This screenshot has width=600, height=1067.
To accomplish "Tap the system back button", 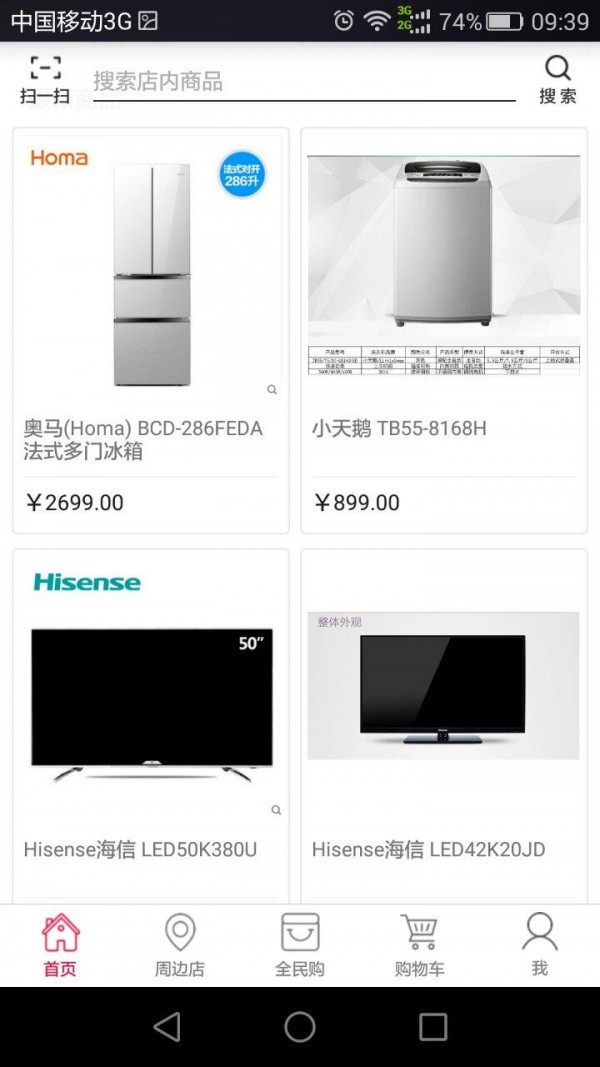I will click(x=167, y=1027).
